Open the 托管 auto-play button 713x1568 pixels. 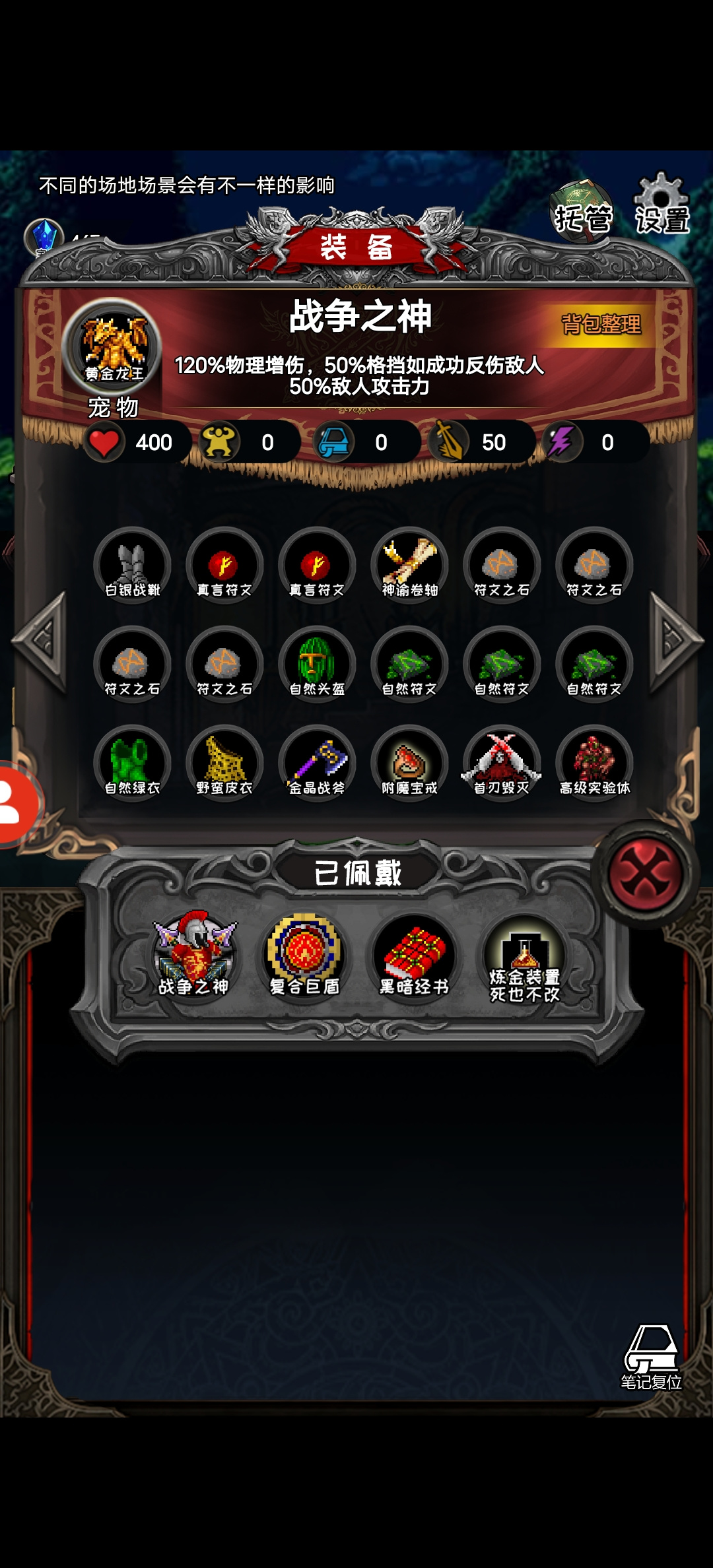[582, 211]
